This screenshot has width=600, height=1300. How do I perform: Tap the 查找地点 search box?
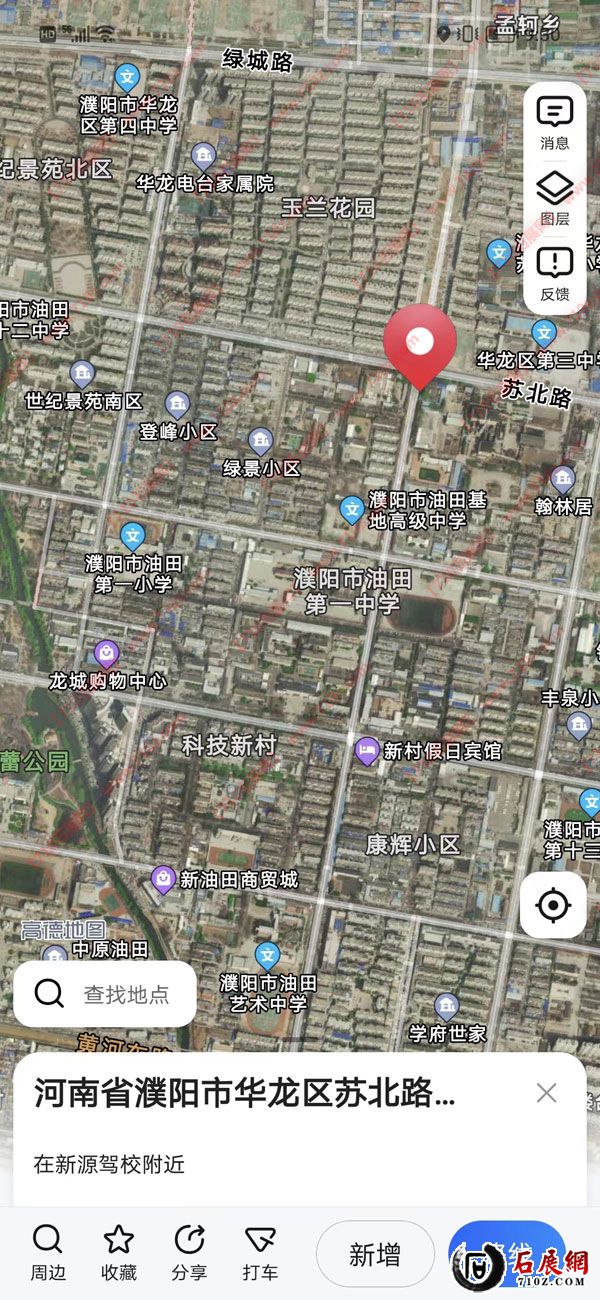click(105, 994)
